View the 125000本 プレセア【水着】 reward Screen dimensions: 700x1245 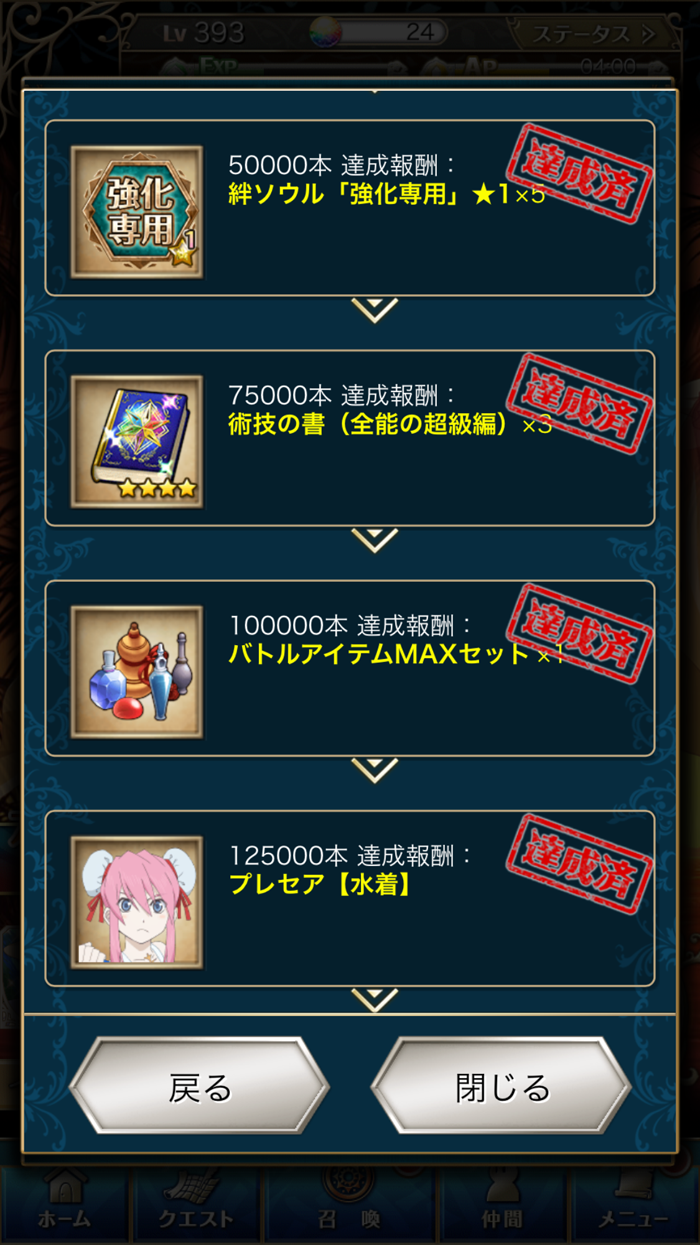coord(350,898)
